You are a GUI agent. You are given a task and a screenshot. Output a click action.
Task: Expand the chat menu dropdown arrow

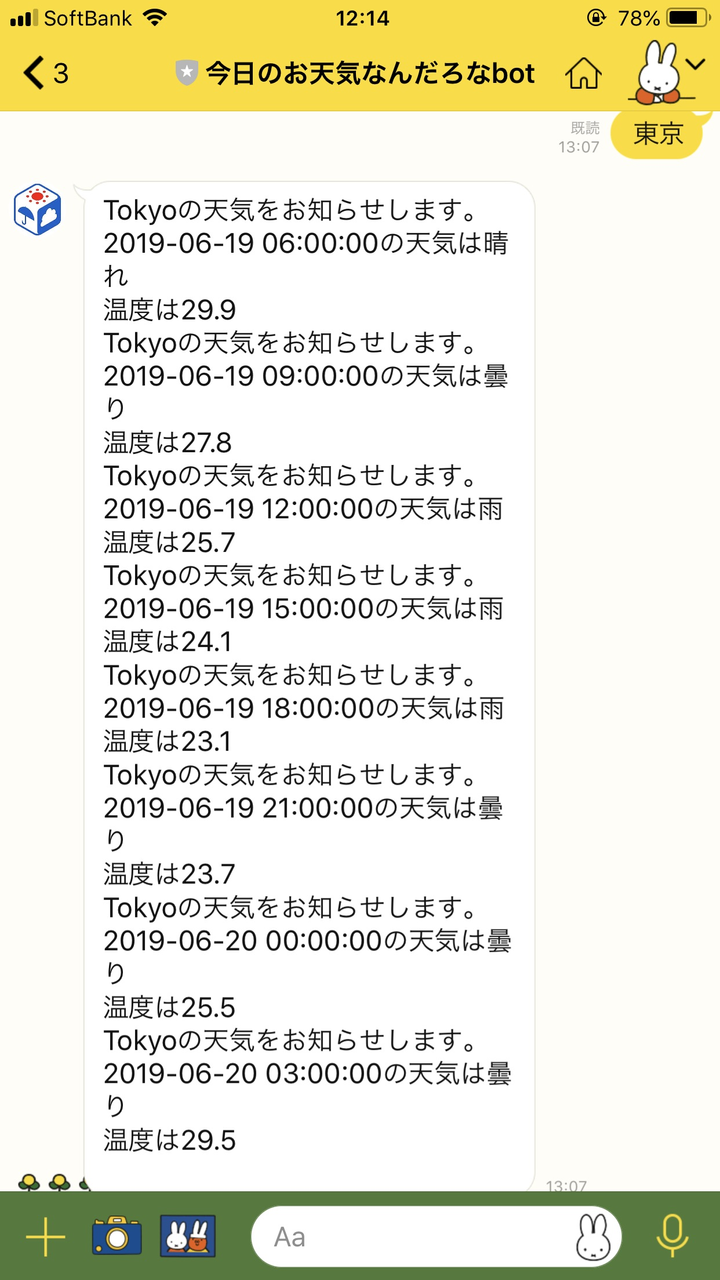[697, 62]
